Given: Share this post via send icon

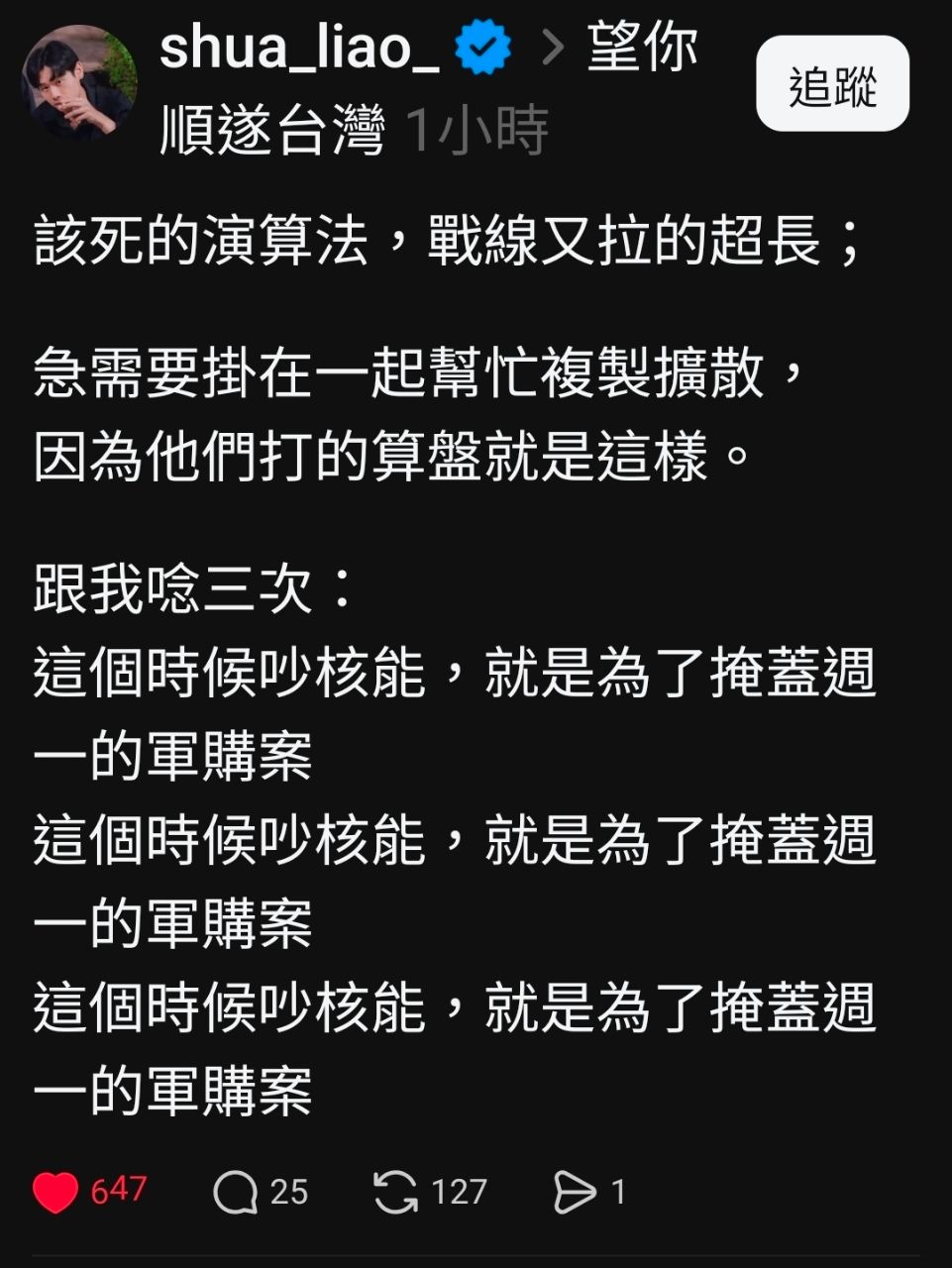Looking at the screenshot, I should [575, 1192].
